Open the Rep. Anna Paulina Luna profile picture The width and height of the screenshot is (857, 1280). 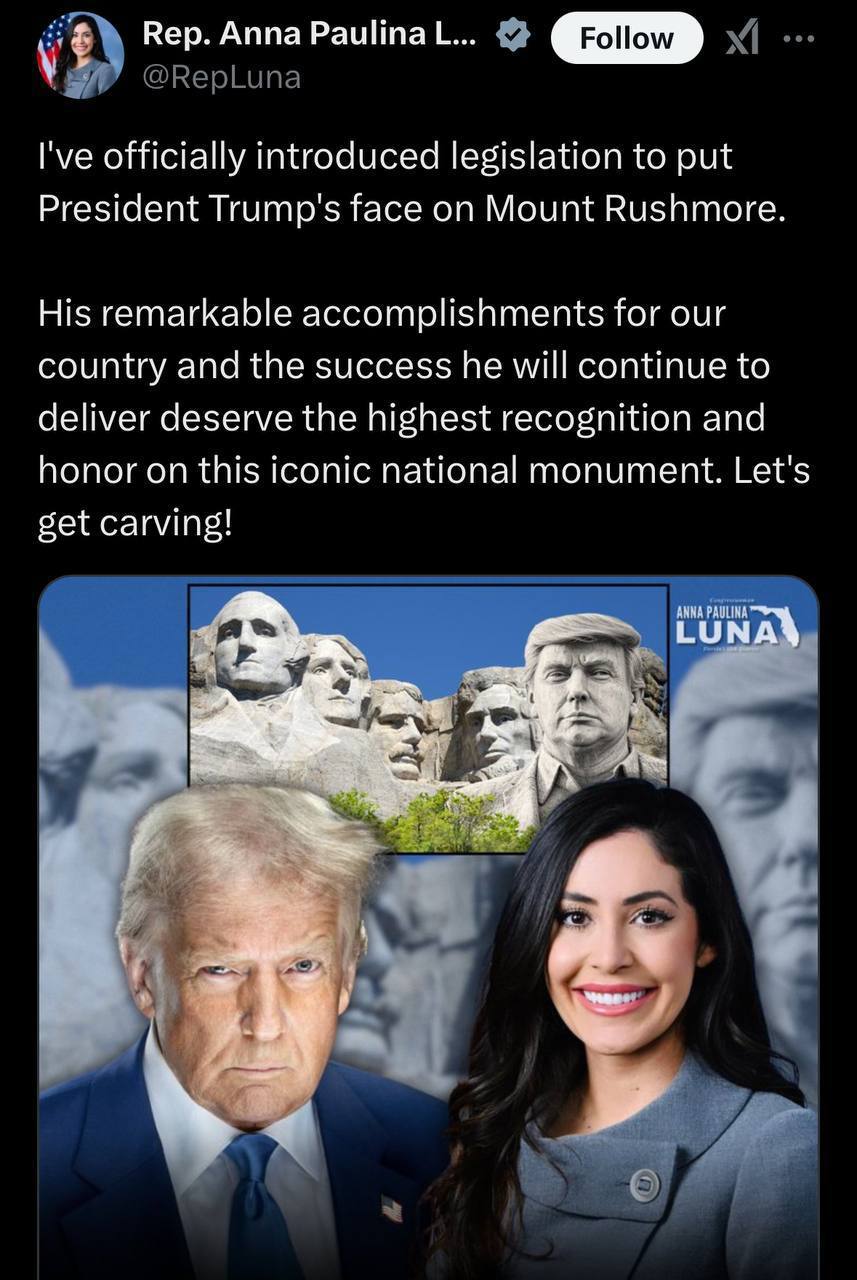coord(80,55)
